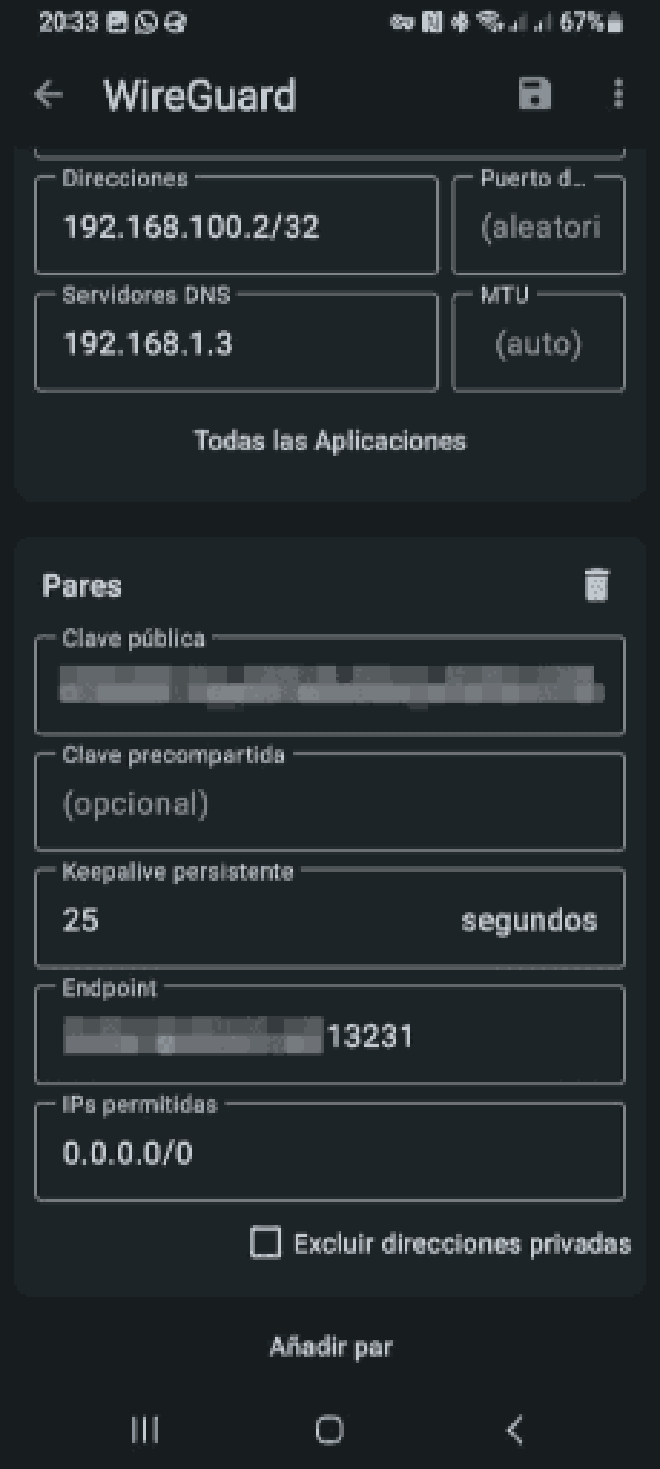Open recent apps from the navigation bar
The image size is (660, 1469).
click(x=145, y=1430)
